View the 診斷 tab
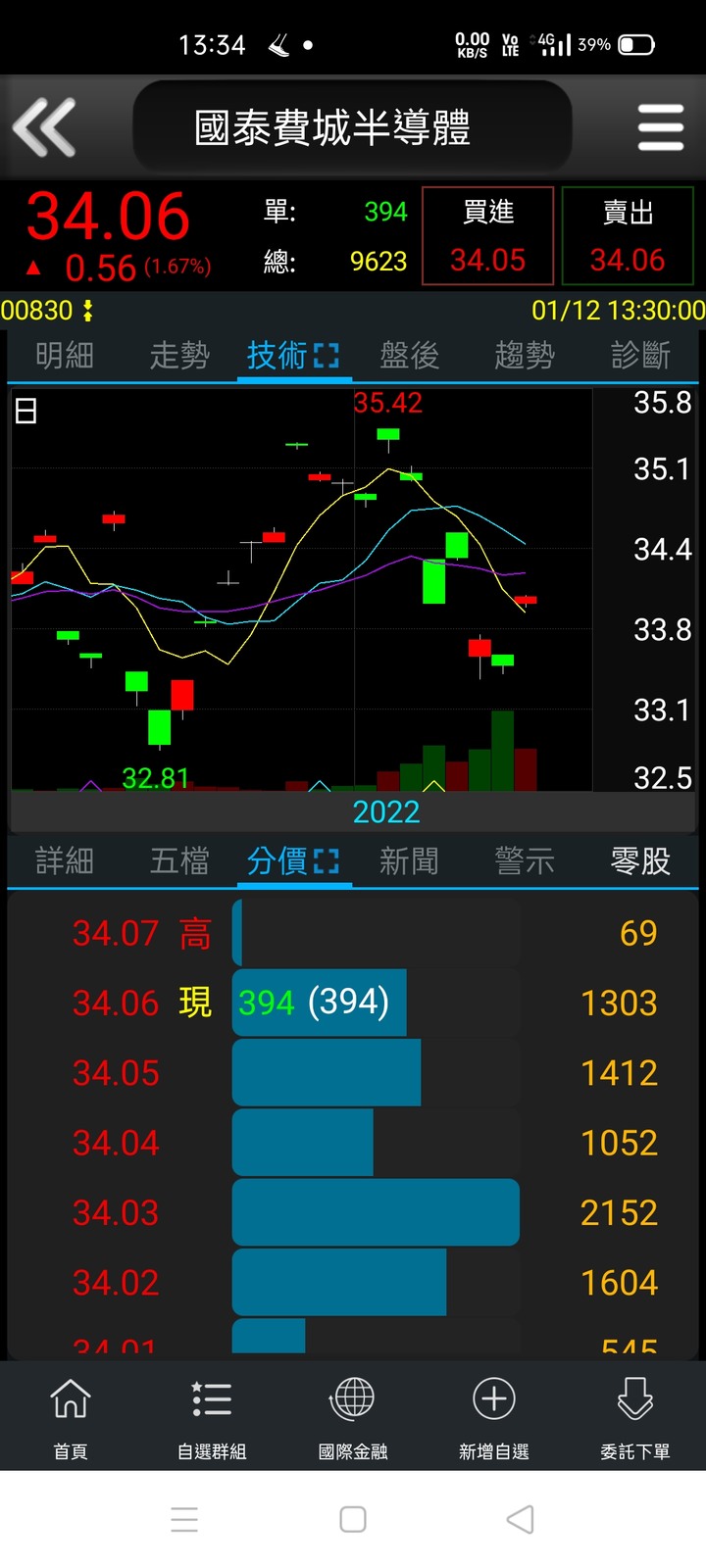 640,355
